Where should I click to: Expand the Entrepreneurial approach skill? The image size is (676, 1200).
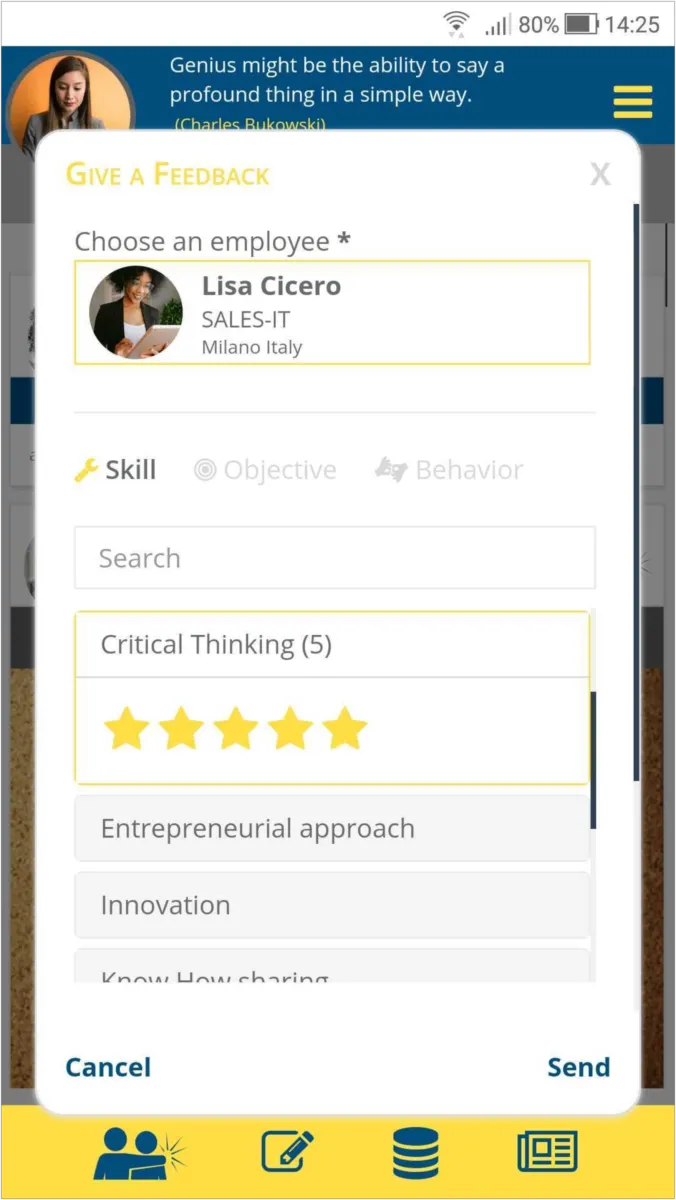(x=332, y=829)
